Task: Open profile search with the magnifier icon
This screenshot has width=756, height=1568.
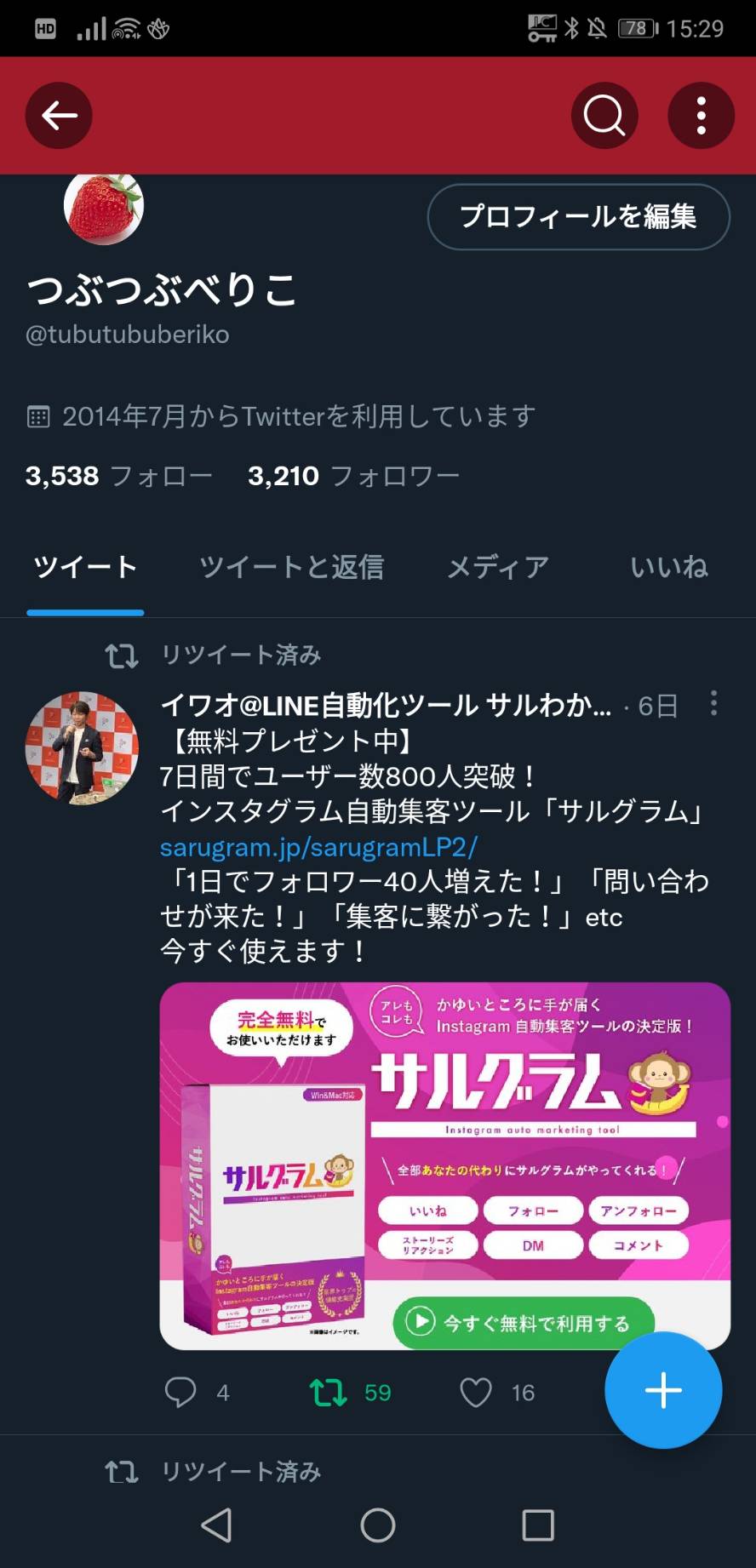Action: (604, 116)
